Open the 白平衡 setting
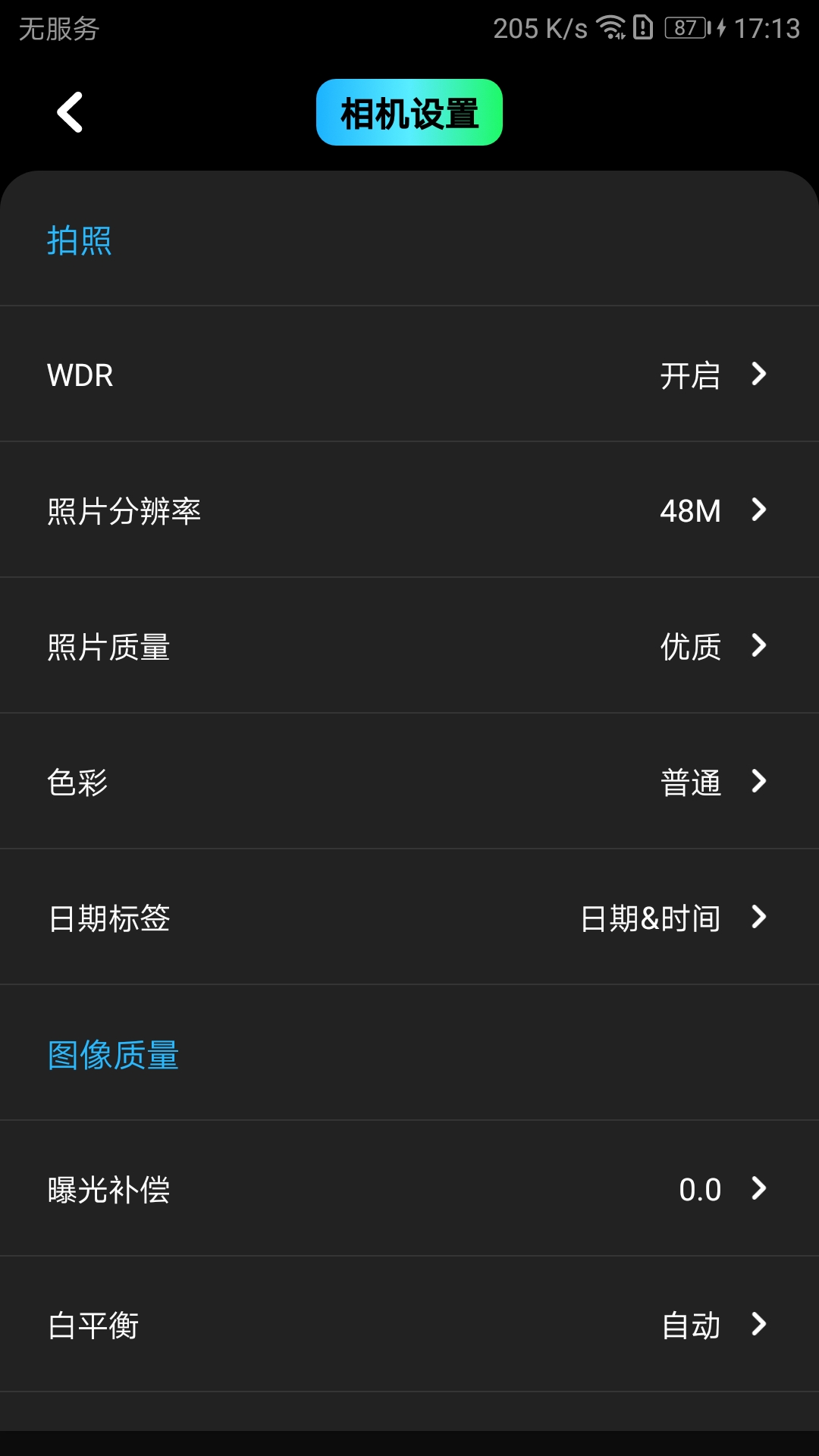This screenshot has width=819, height=1456. [409, 1324]
